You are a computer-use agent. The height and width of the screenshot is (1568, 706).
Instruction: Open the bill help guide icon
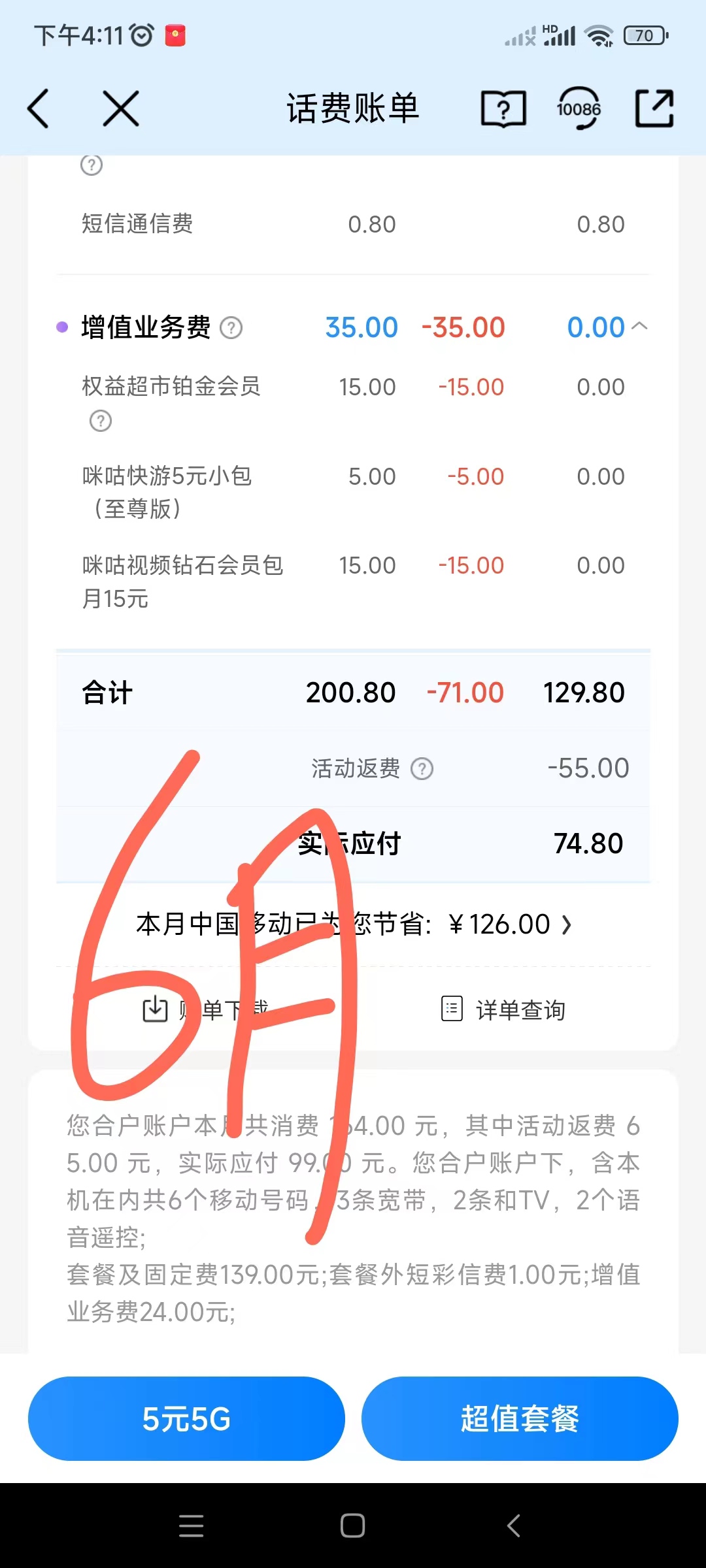(x=503, y=108)
